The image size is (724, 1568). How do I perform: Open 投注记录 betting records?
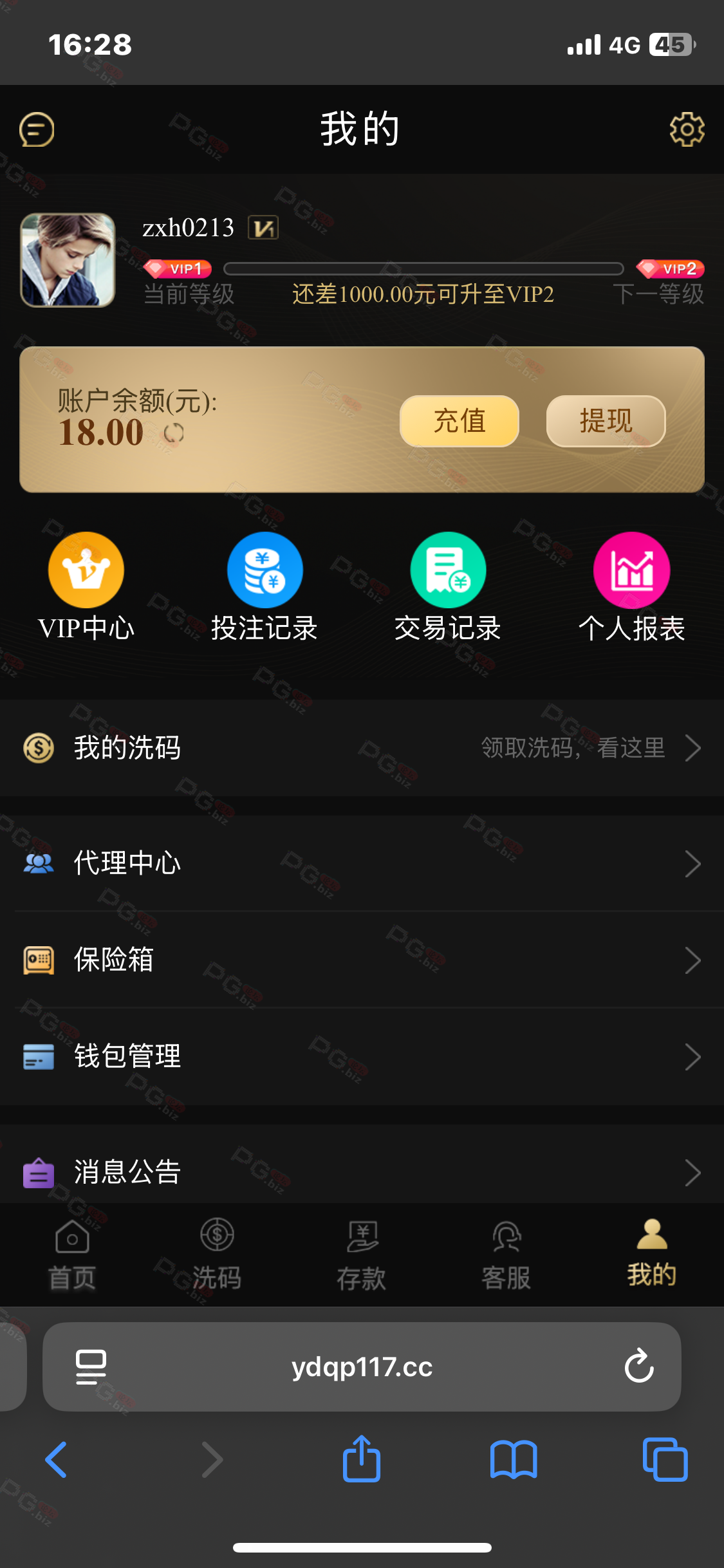point(265,587)
